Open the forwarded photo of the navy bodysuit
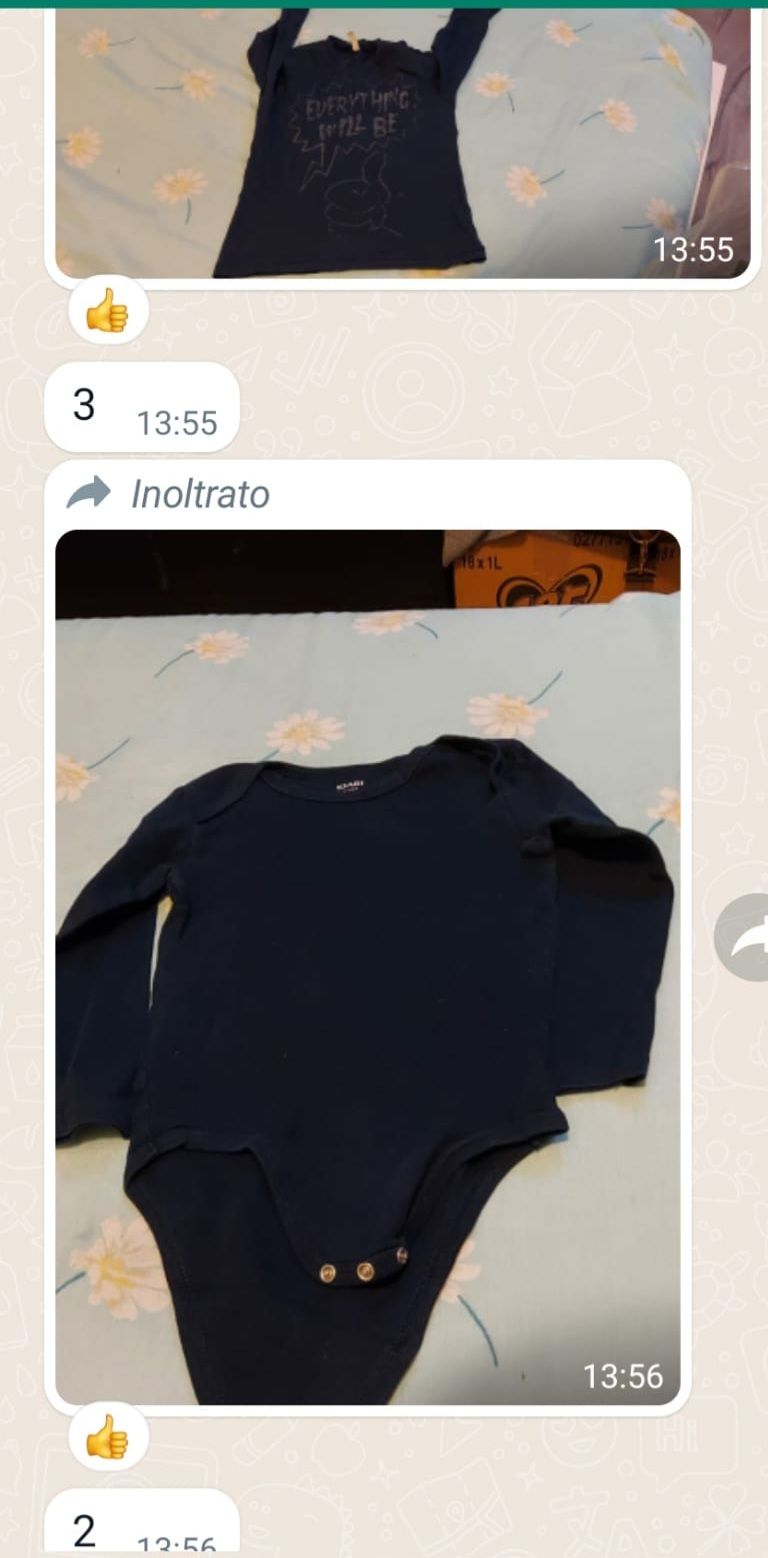This screenshot has width=768, height=1558. [368, 966]
